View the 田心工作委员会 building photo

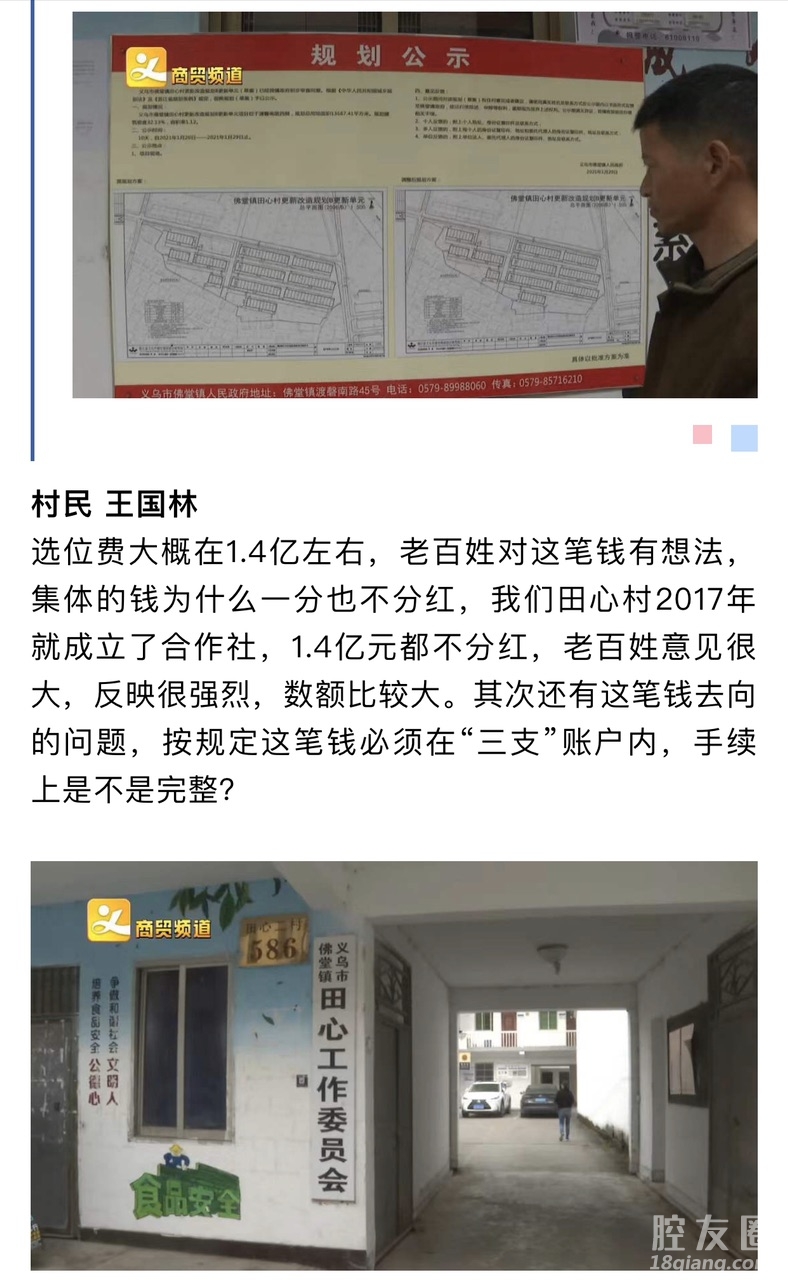pos(393,1065)
